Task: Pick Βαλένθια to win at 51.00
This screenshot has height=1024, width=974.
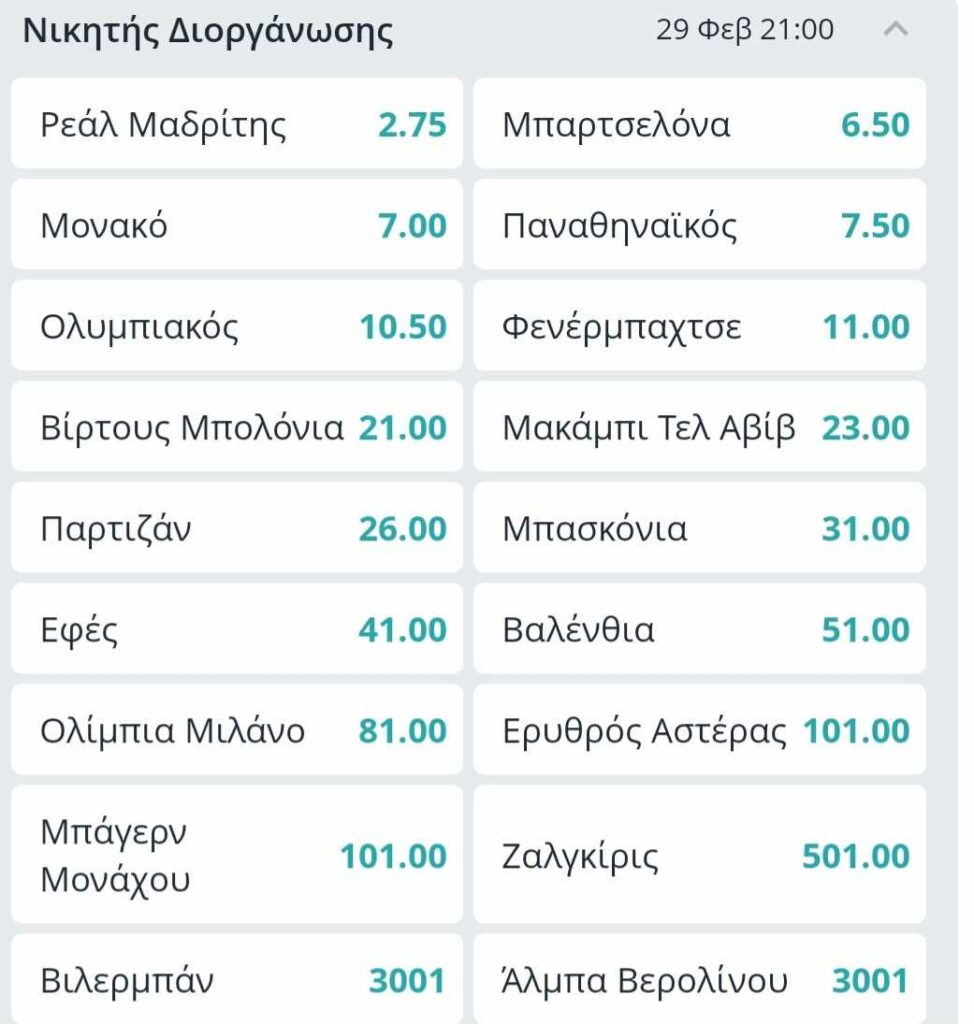Action: pyautogui.click(x=699, y=630)
